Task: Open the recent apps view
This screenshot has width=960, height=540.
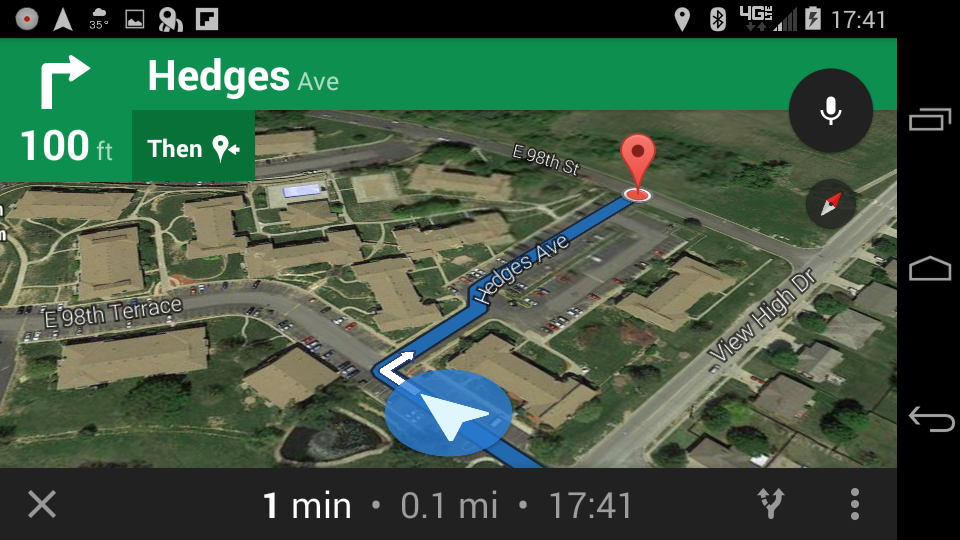Action: point(930,120)
